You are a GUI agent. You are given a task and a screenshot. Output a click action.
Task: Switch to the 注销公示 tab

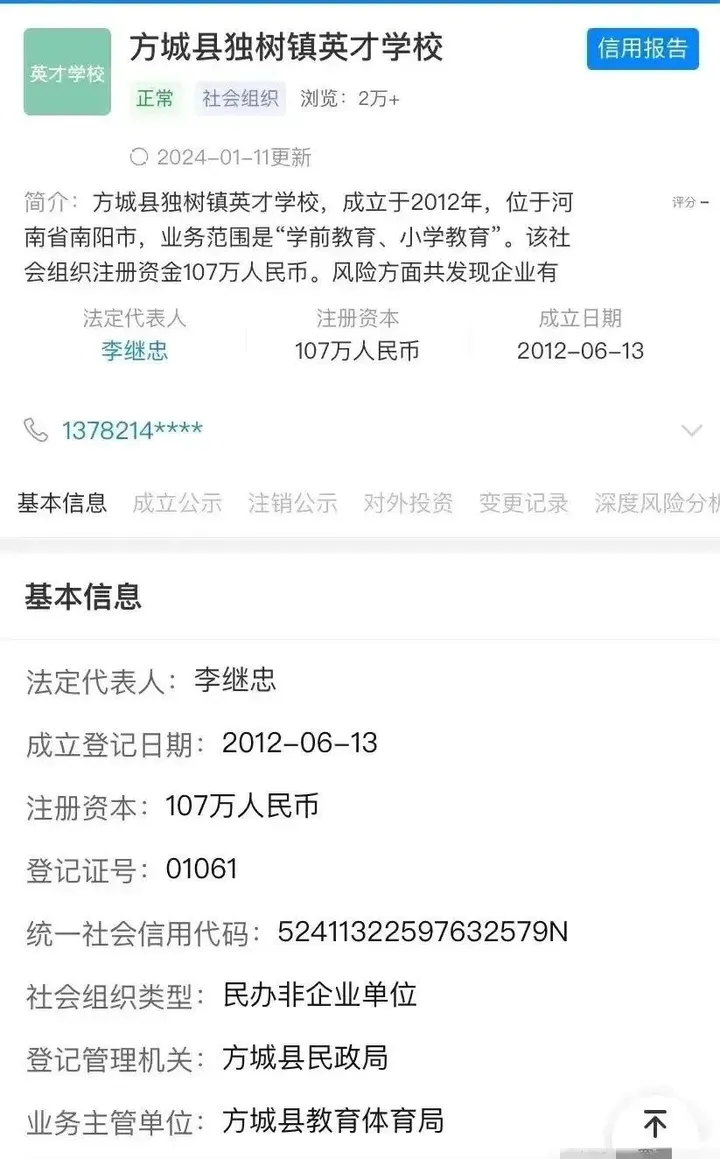(293, 503)
